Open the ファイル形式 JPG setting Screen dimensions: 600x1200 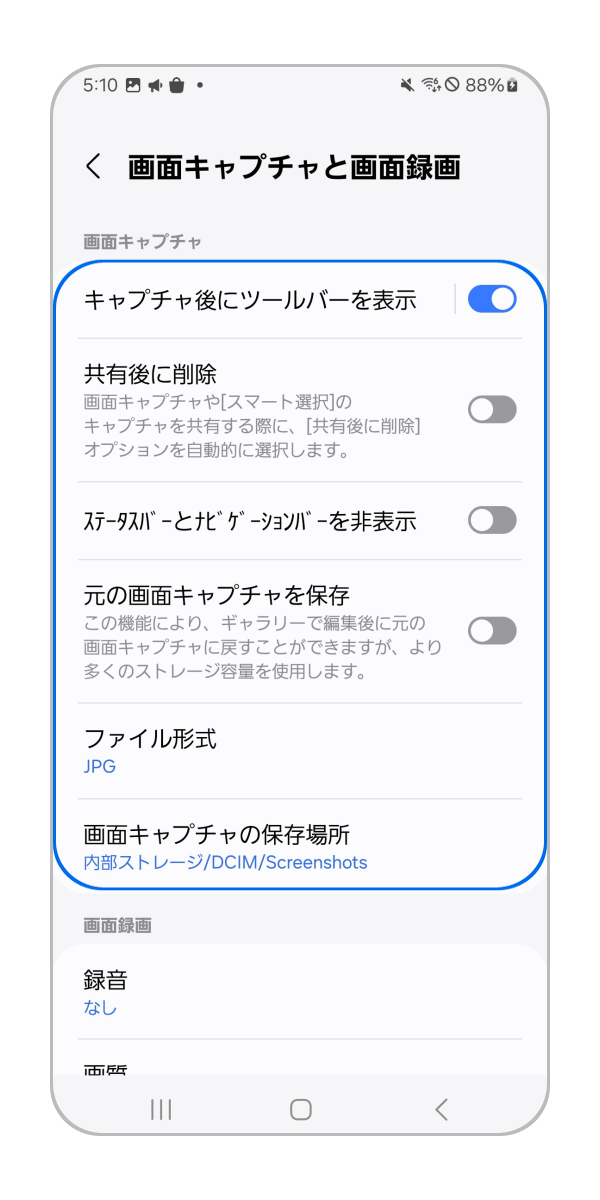(300, 751)
